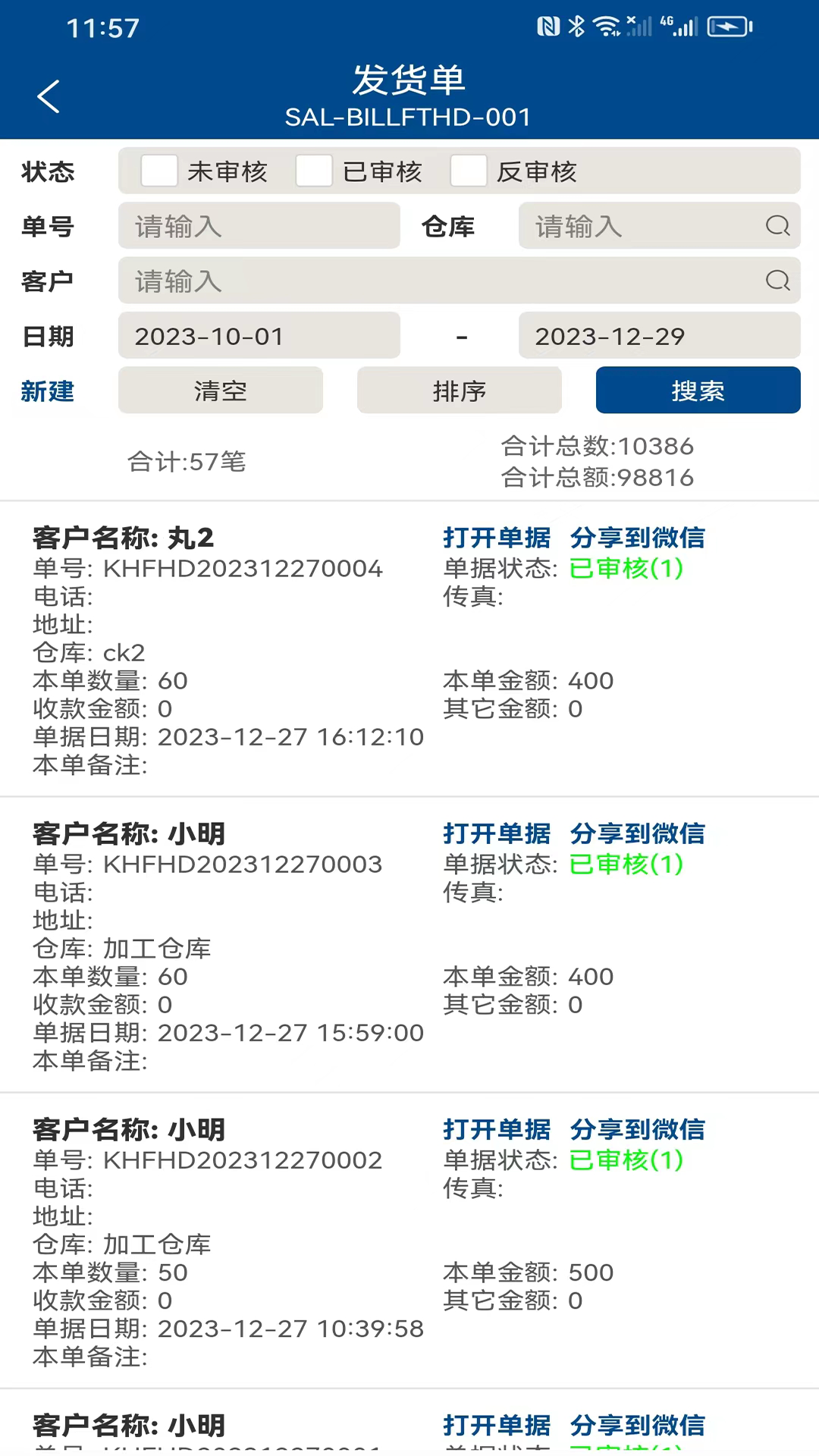Check the 反审核 status filter

click(469, 171)
